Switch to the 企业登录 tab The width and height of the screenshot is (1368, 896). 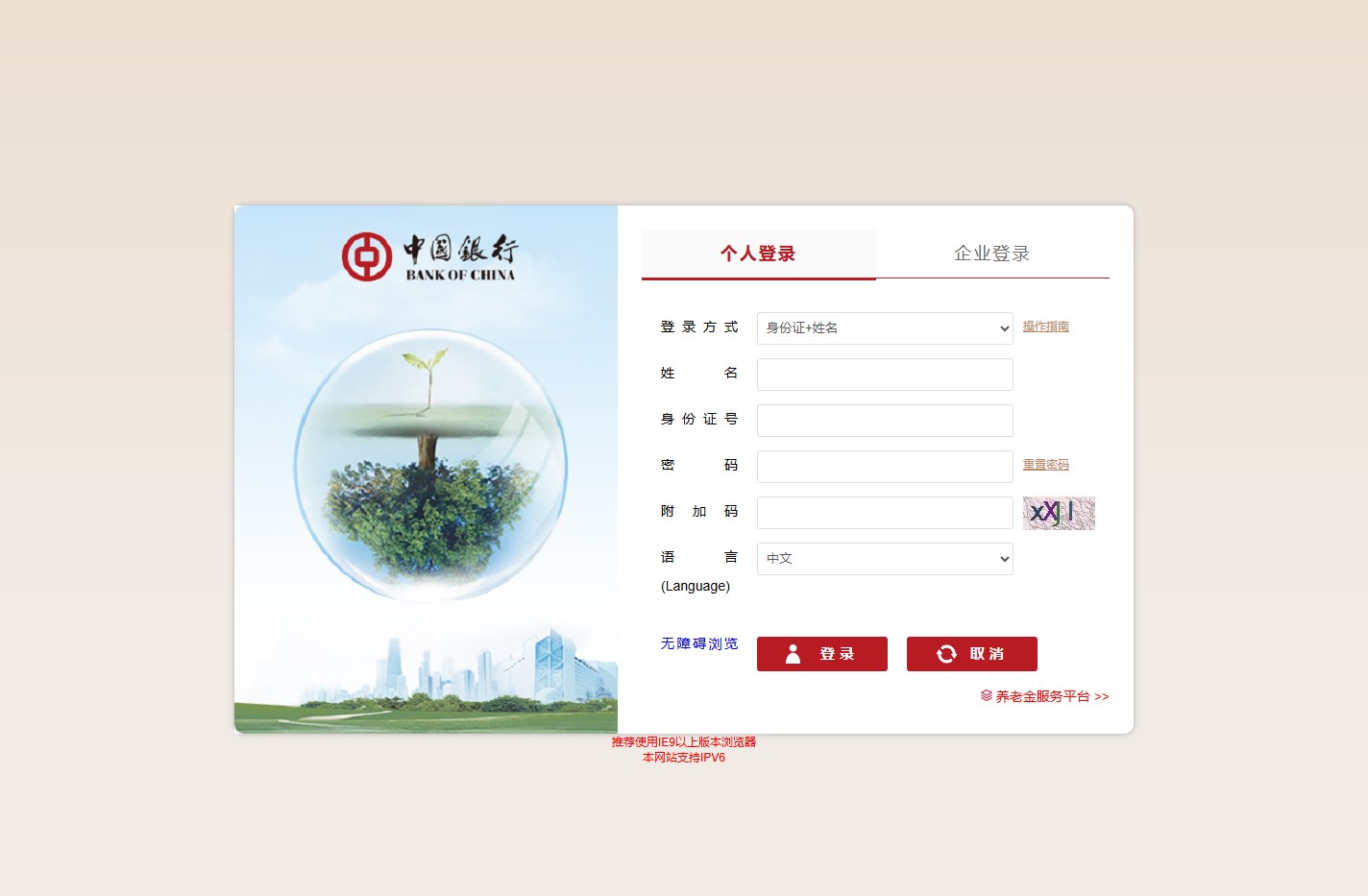coord(991,254)
